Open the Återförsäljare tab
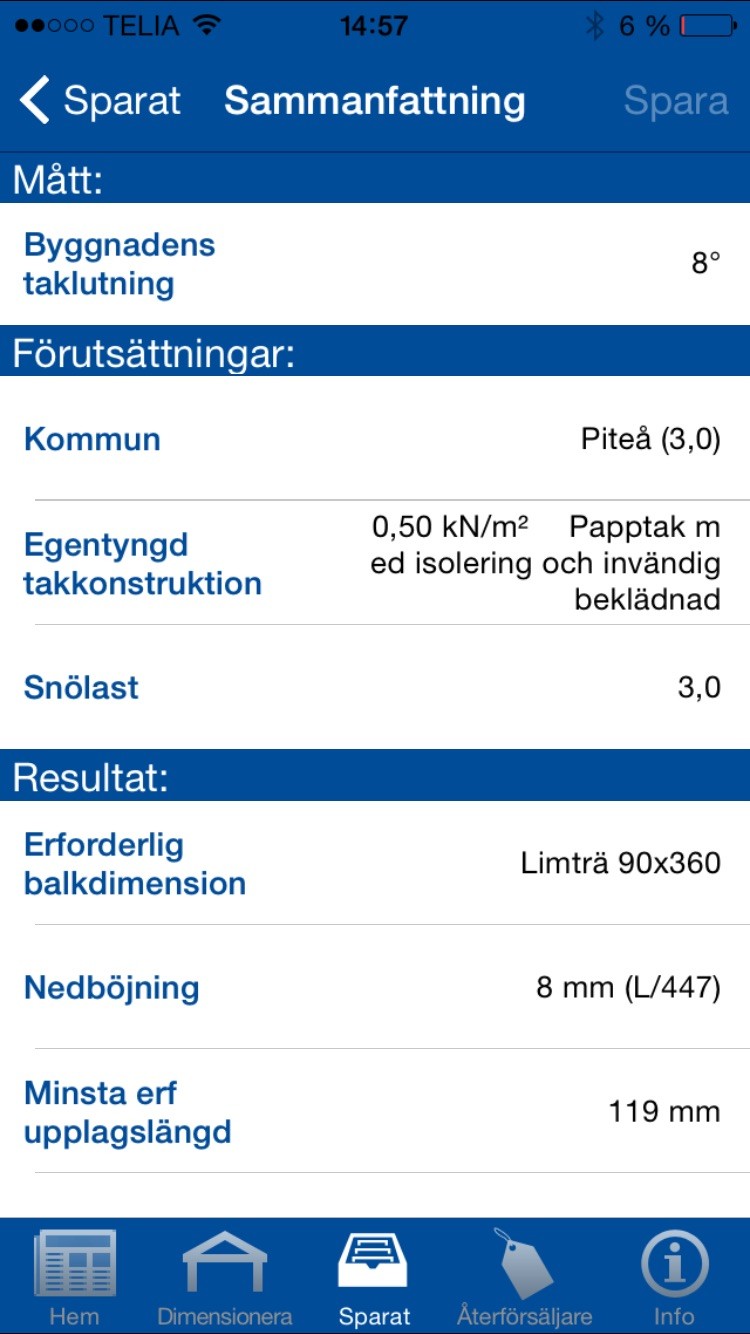Screen dimensions: 750x1334 pos(524,1276)
